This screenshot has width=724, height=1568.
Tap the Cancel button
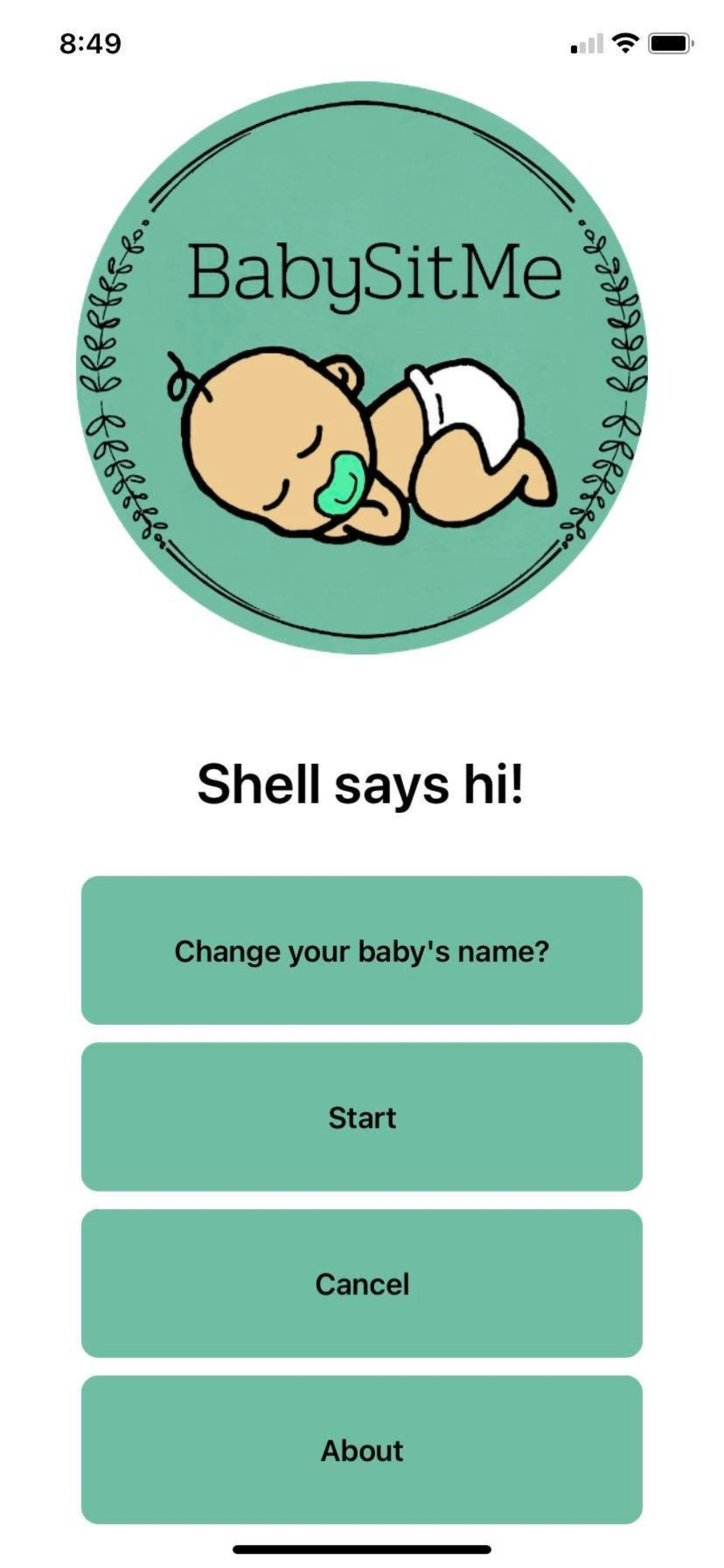[x=362, y=1284]
